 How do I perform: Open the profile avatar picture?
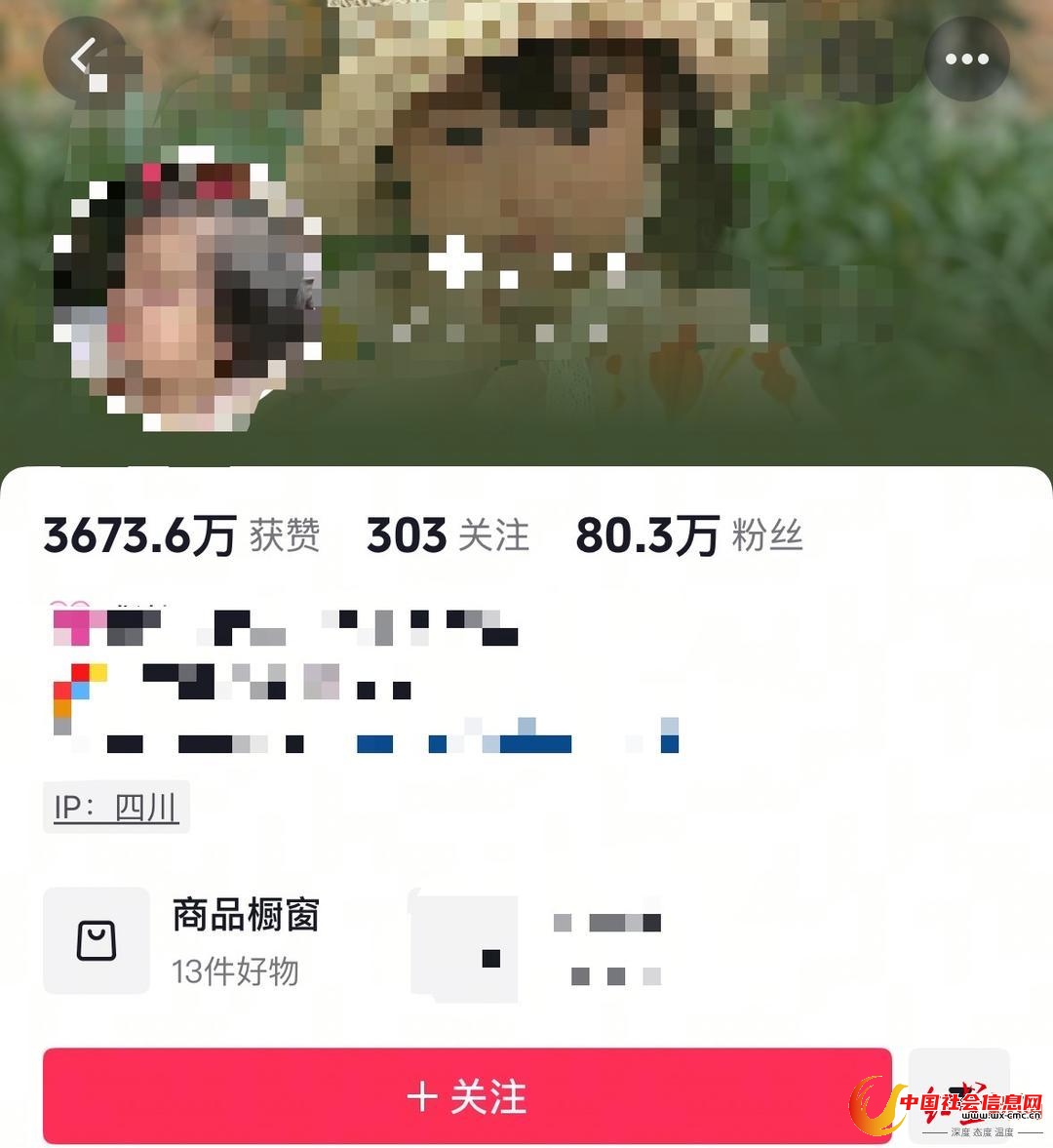188,295
